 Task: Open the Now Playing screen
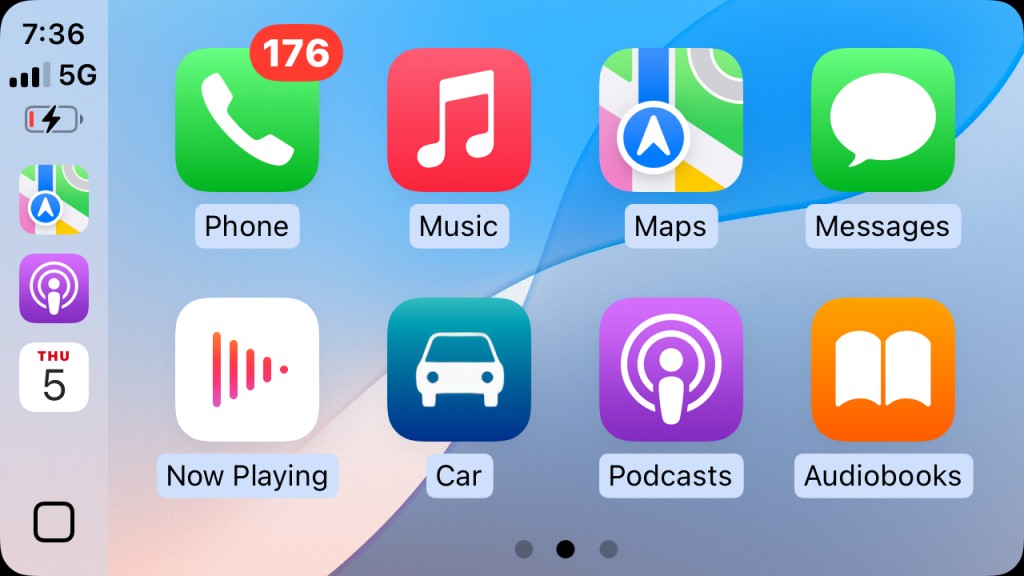(247, 369)
